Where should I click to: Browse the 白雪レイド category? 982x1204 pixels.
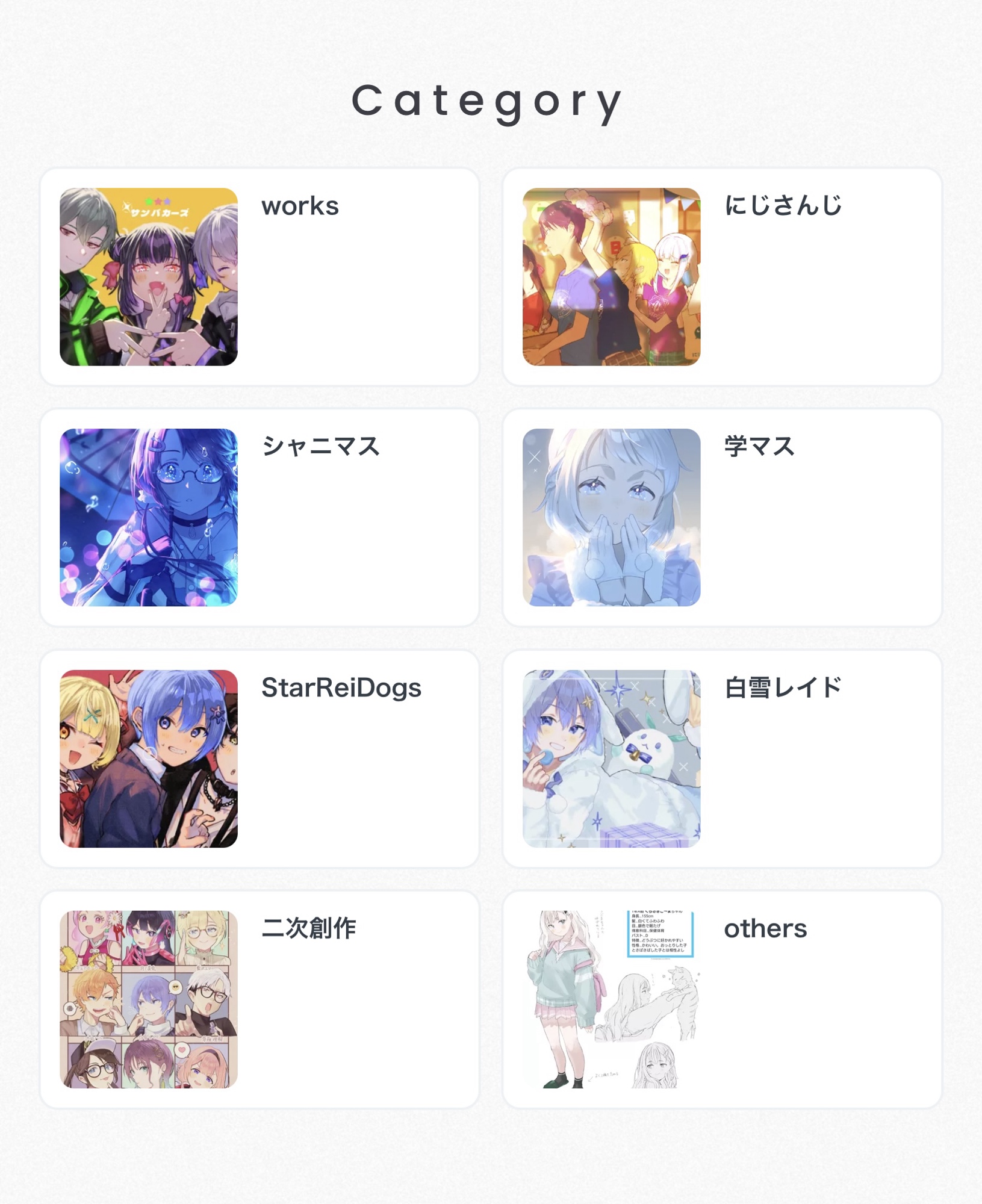(721, 759)
